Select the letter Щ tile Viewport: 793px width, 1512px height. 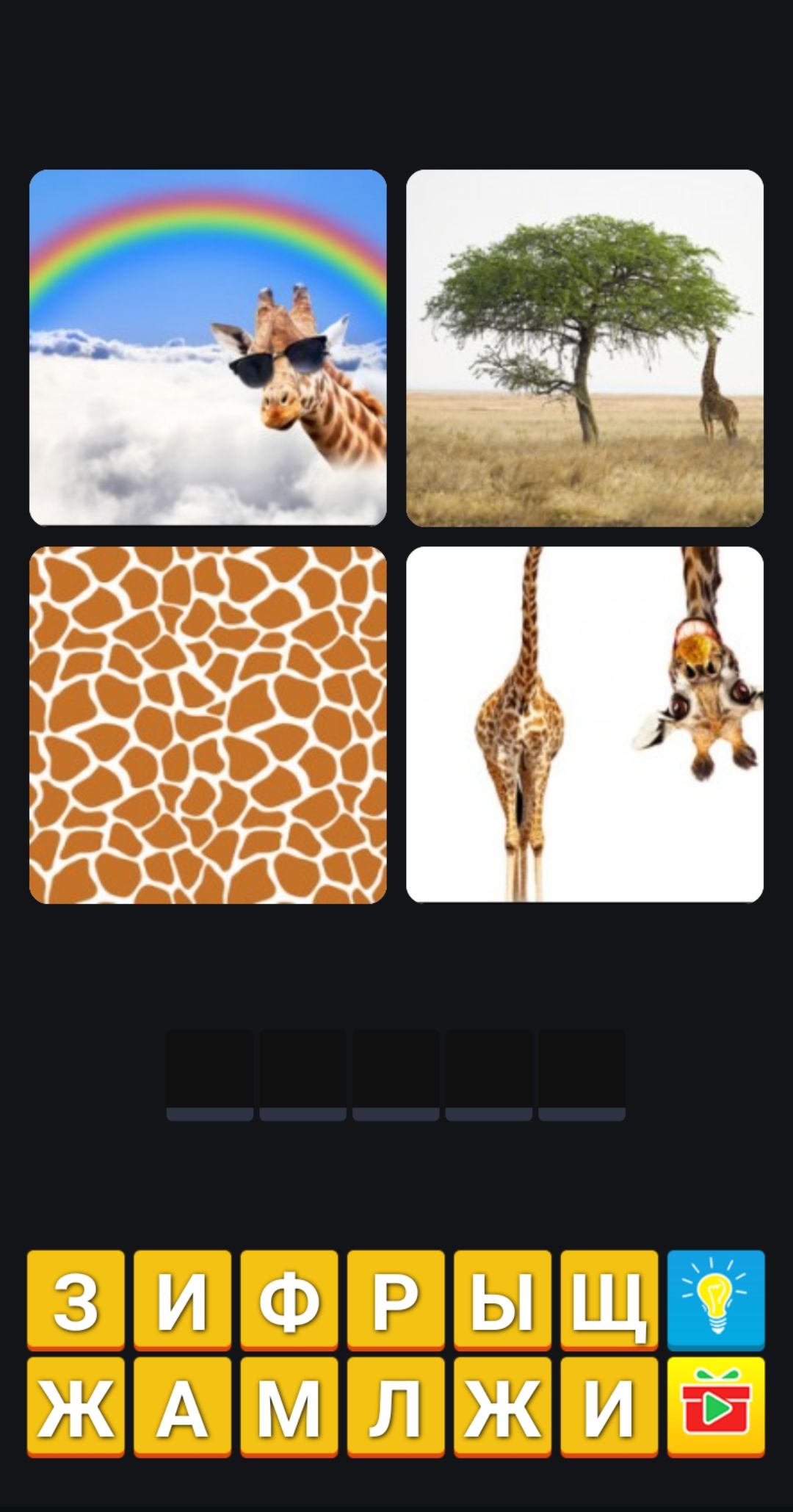click(609, 1298)
